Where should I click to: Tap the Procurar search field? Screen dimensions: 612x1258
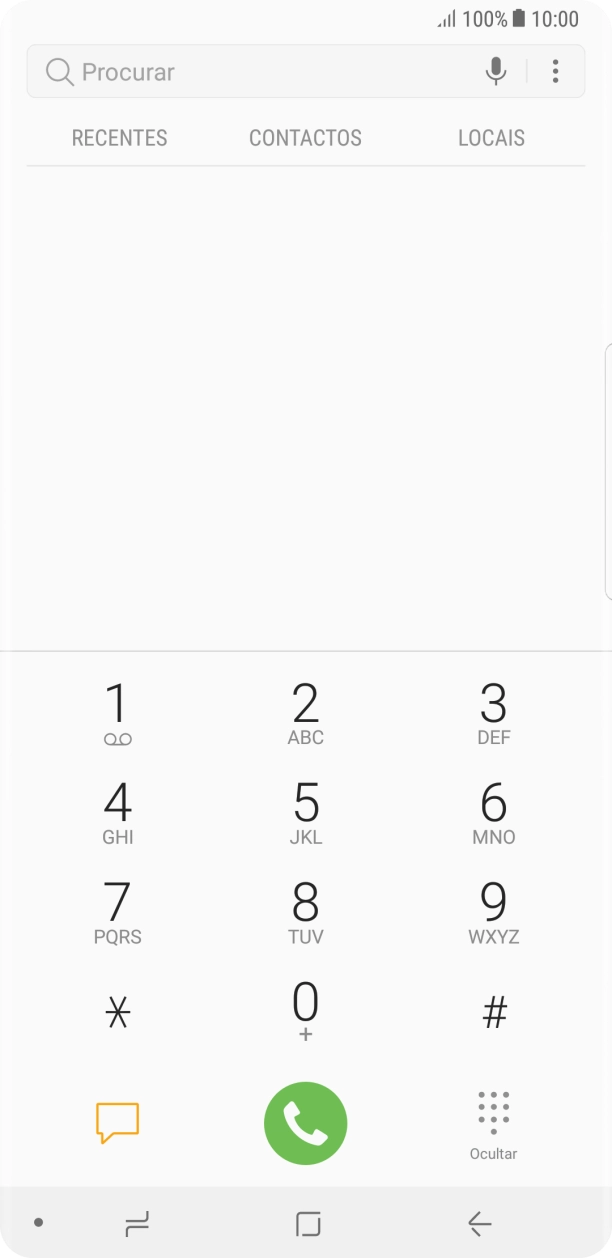pyautogui.click(x=260, y=72)
